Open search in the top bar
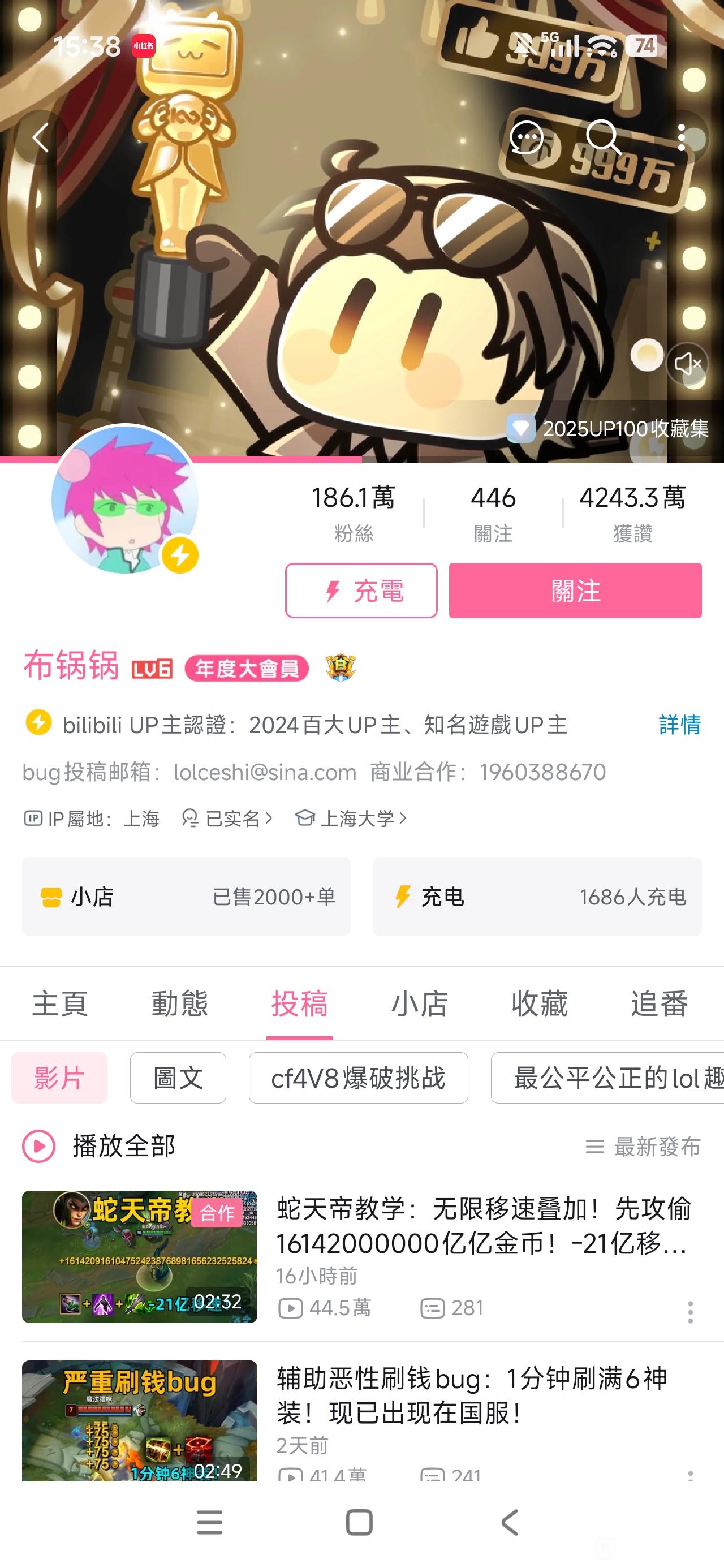This screenshot has width=724, height=1568. (604, 137)
